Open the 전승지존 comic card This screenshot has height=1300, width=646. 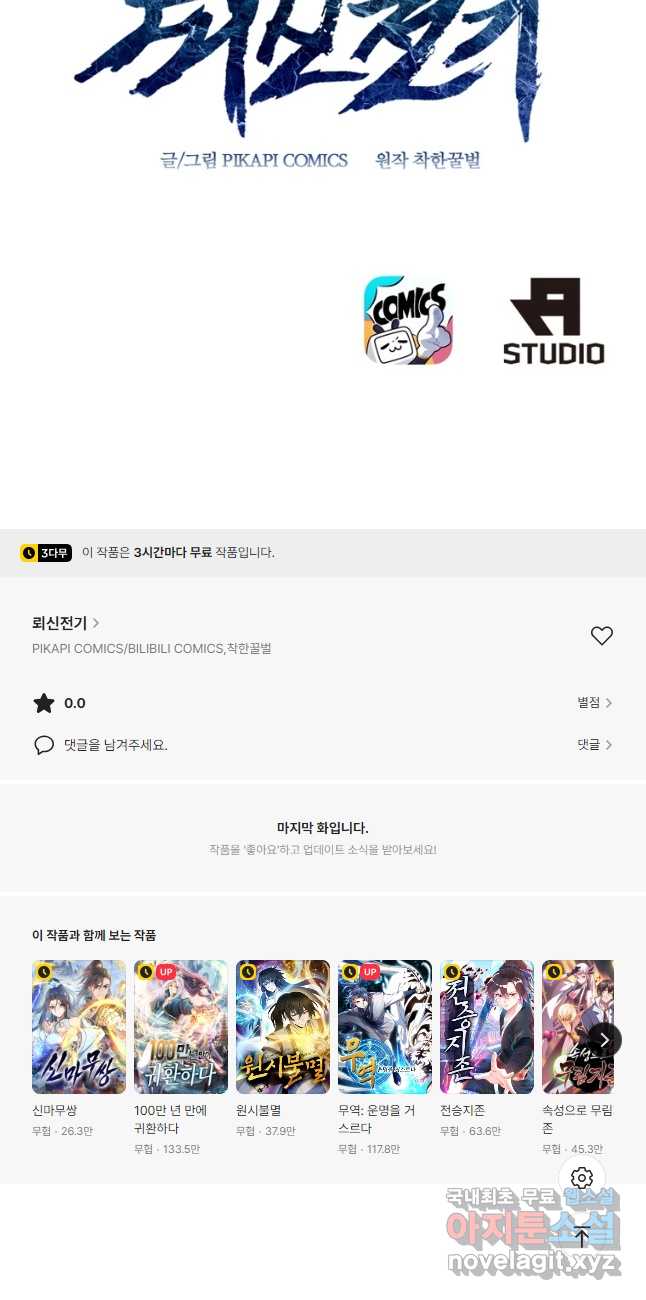[487, 1027]
